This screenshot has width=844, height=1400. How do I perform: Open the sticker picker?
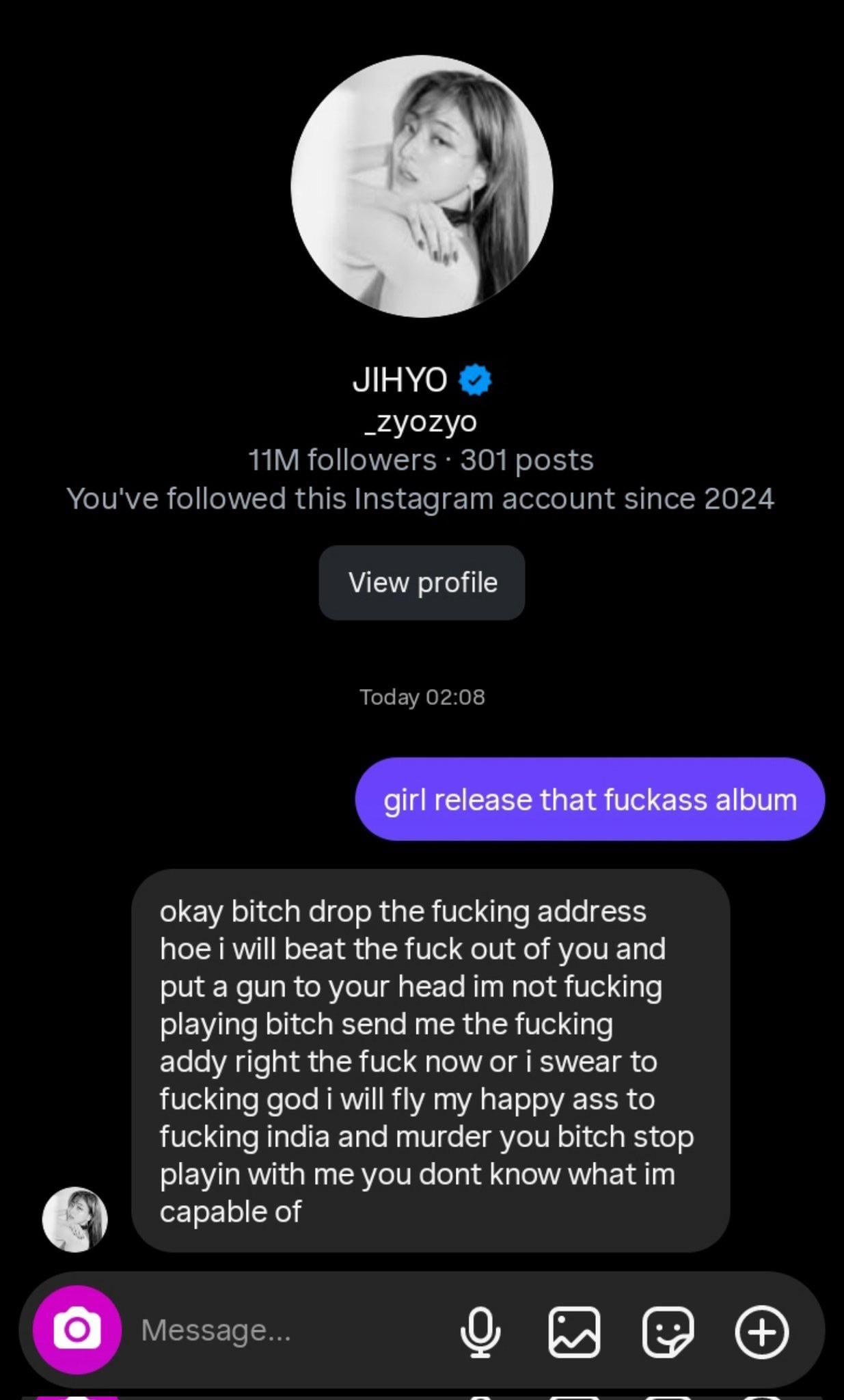click(x=668, y=1331)
